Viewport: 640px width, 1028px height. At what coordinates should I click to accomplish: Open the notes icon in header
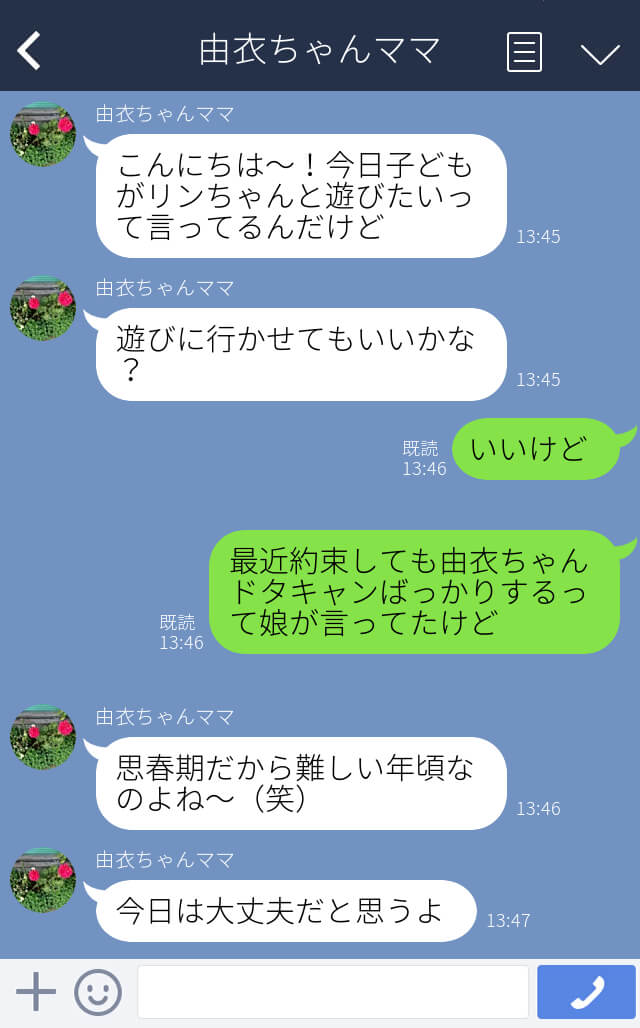click(x=524, y=51)
